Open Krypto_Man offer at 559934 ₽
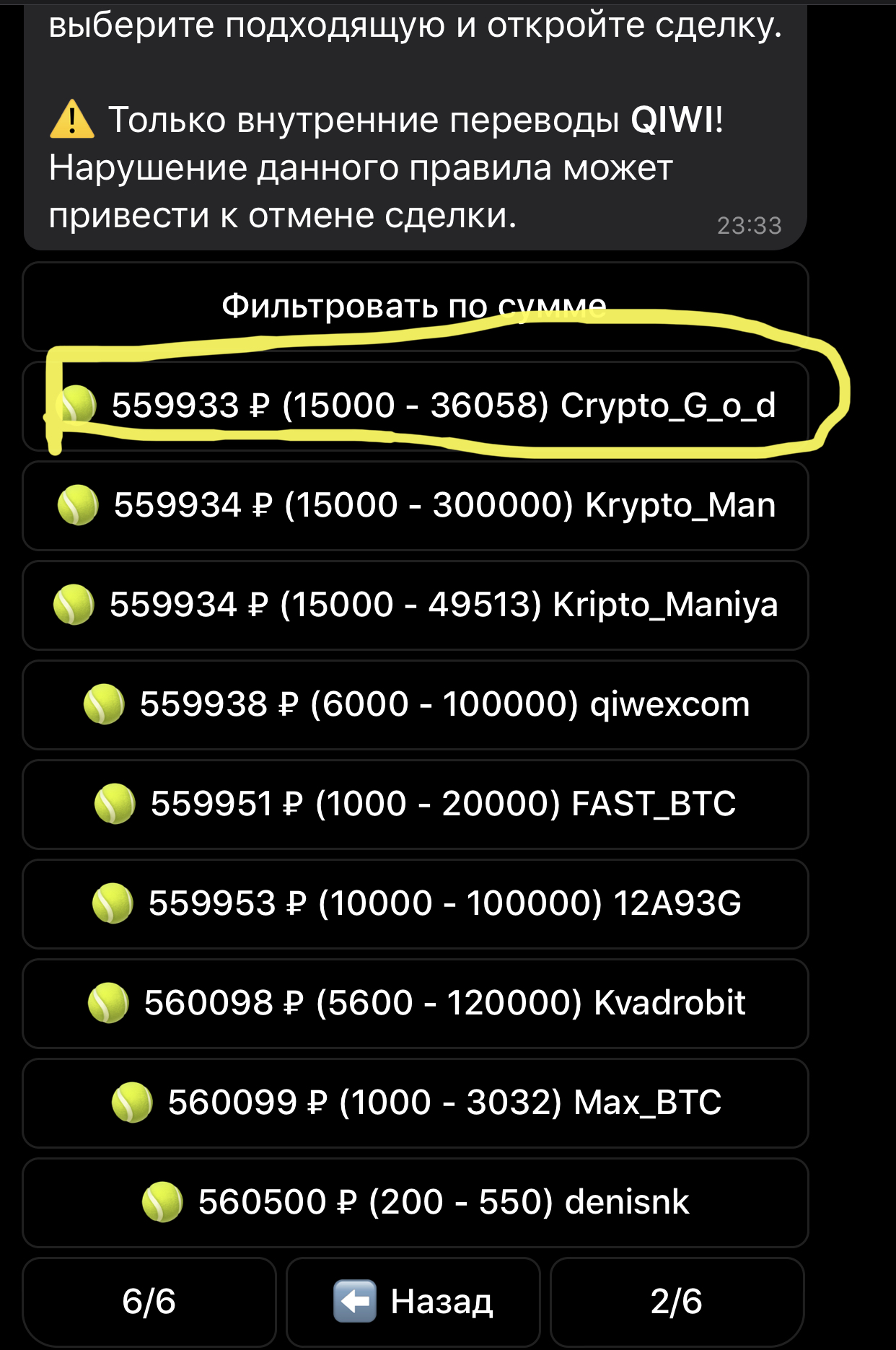896x1350 pixels. pyautogui.click(x=415, y=506)
